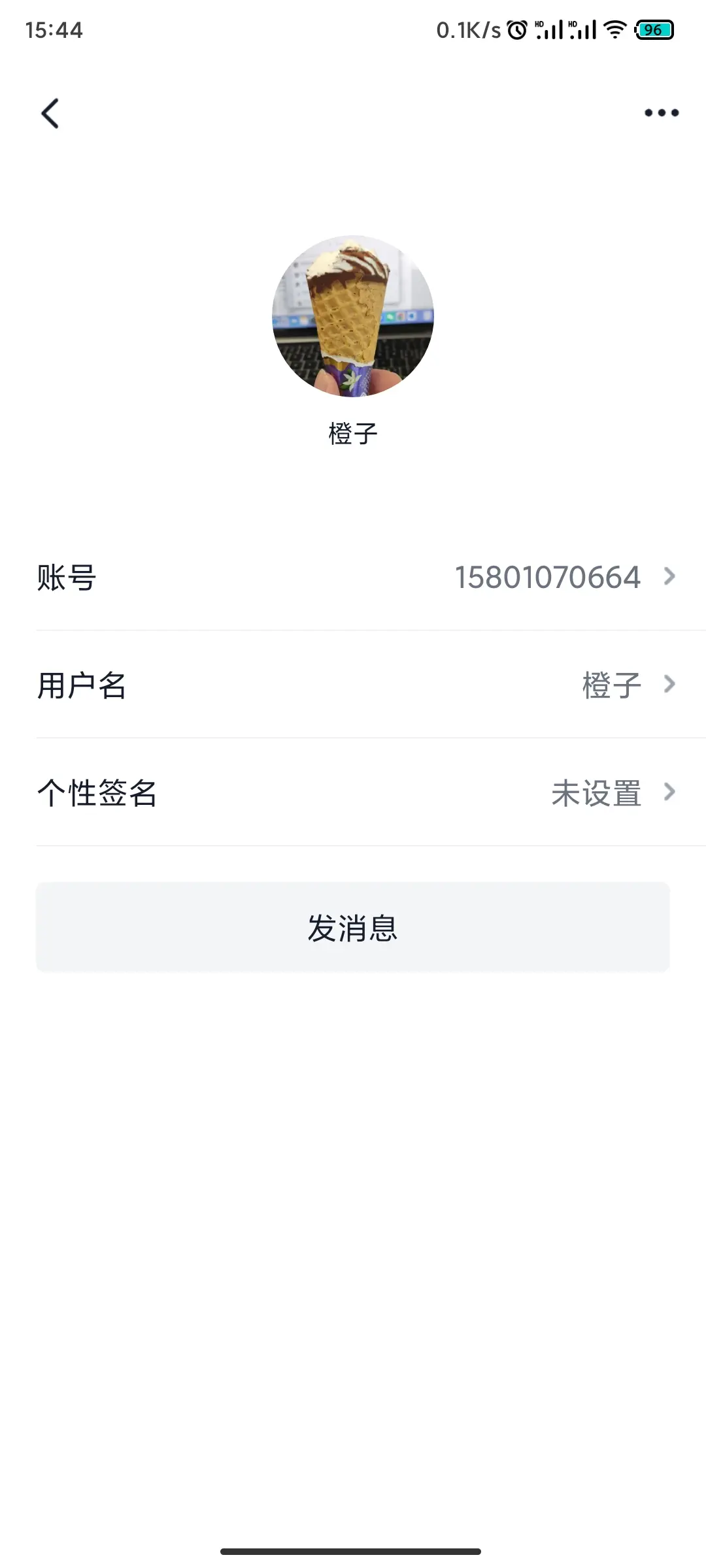Tap the 发消息 button
The width and height of the screenshot is (706, 1568).
(353, 928)
